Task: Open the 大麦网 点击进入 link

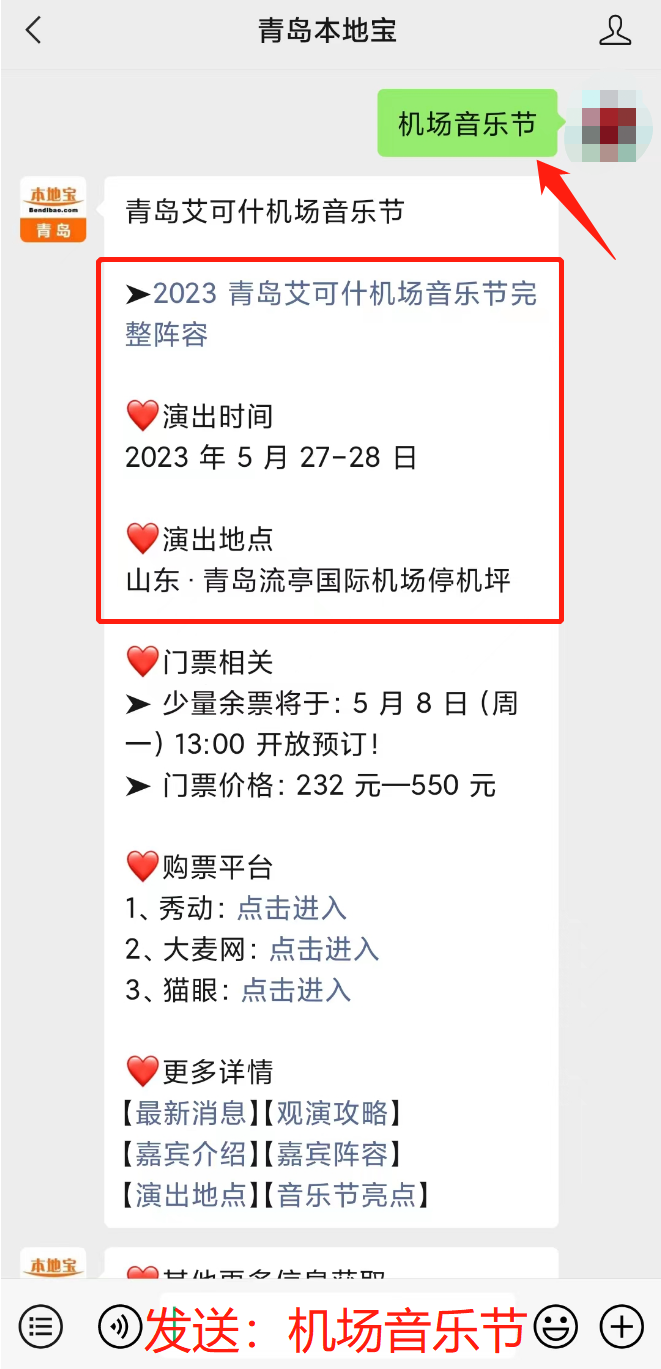Action: coord(324,949)
